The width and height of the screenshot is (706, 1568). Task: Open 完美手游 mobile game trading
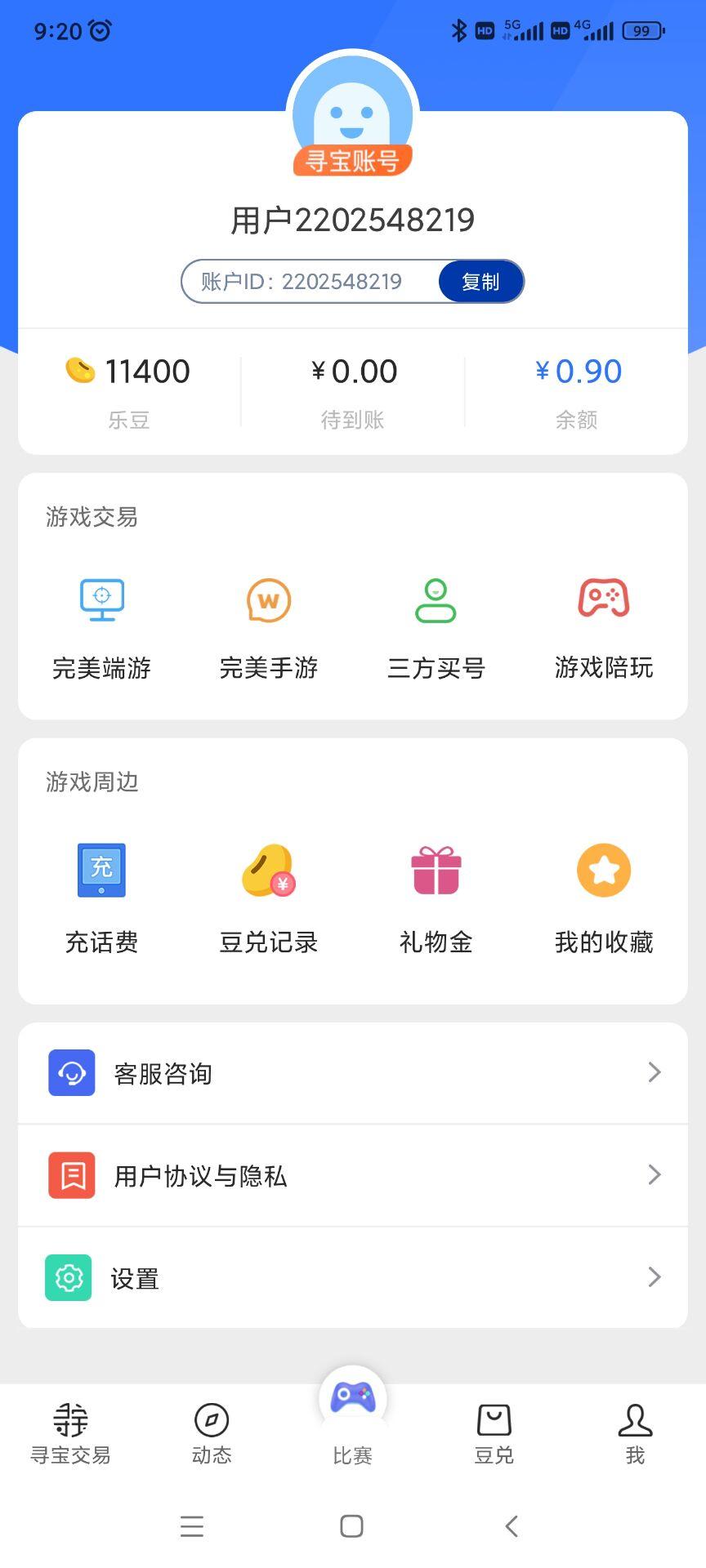269,629
